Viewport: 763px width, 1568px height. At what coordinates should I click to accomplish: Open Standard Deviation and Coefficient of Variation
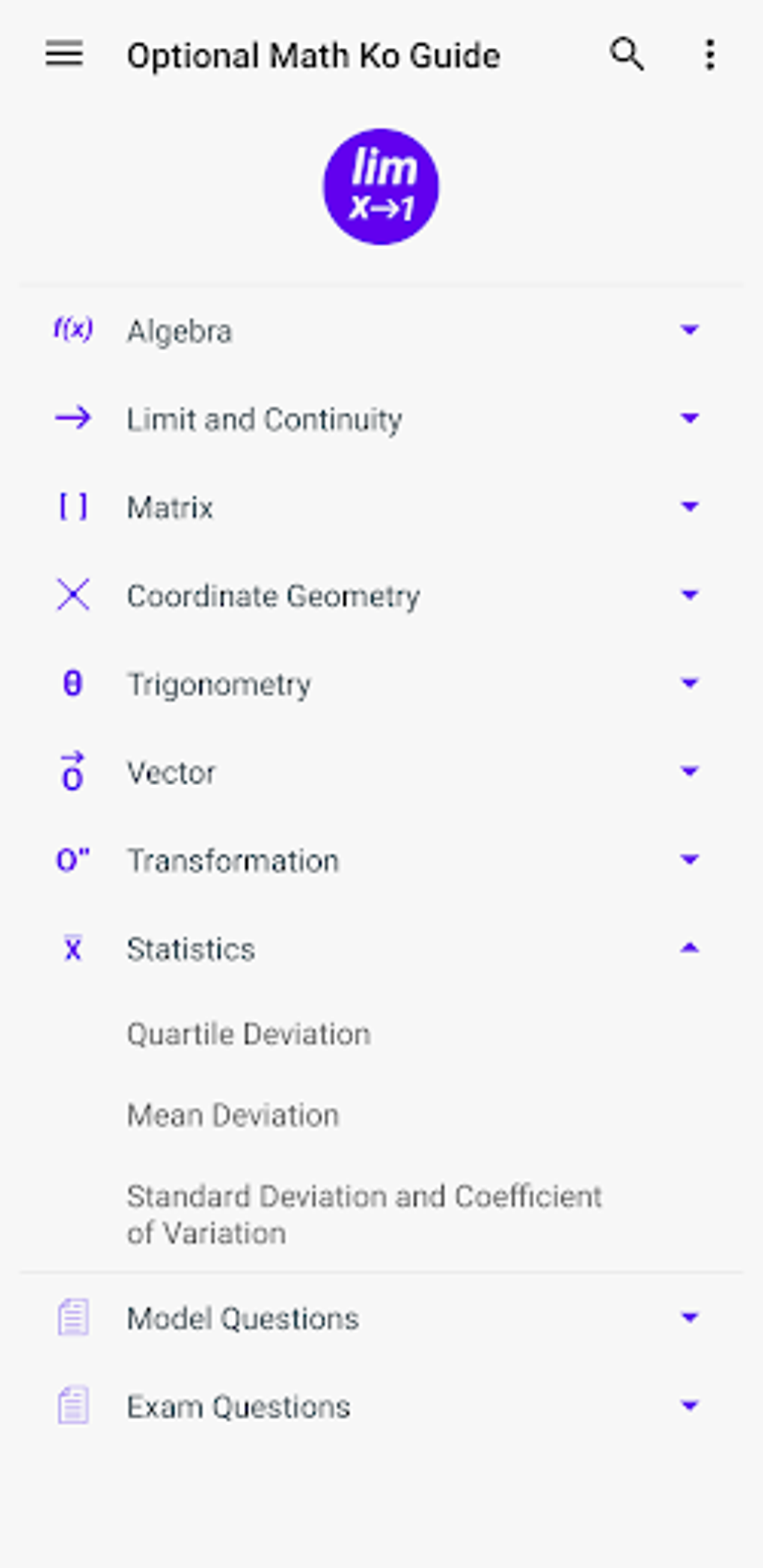[364, 1214]
